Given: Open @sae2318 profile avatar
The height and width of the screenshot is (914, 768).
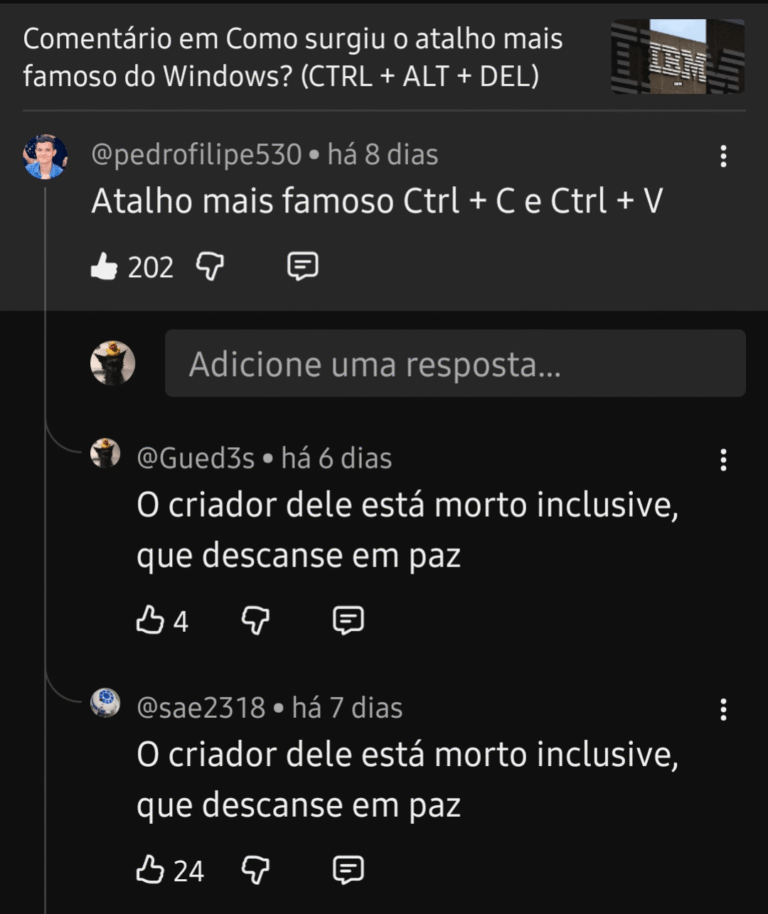Looking at the screenshot, I should [105, 703].
